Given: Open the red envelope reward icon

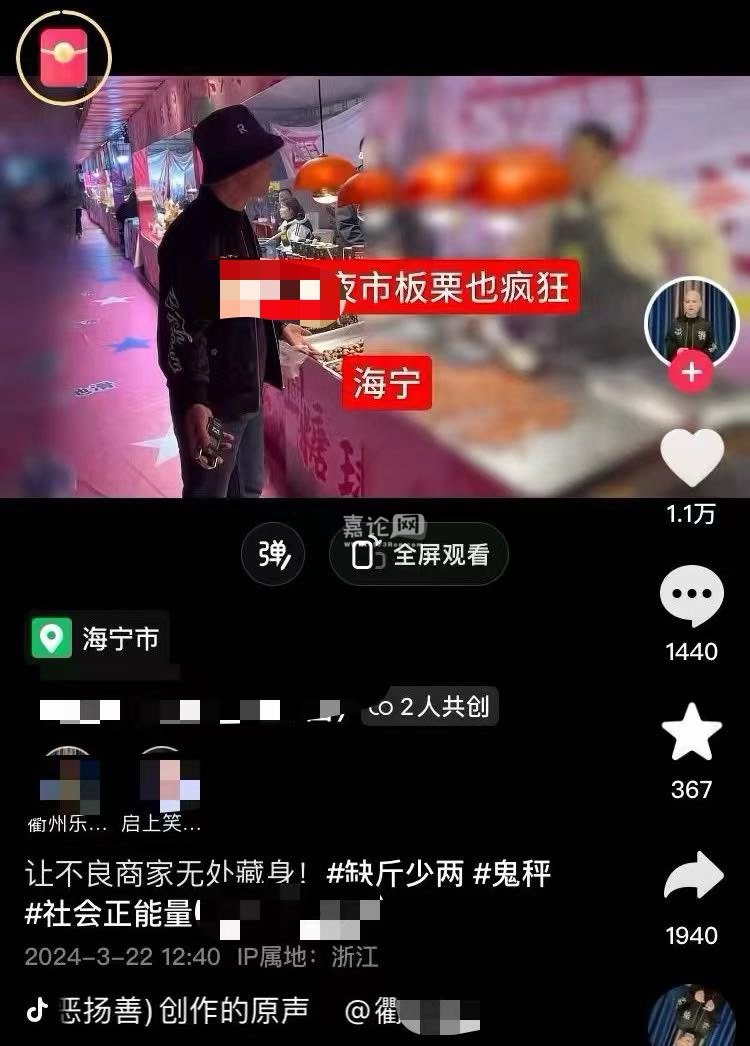Looking at the screenshot, I should click(x=64, y=56).
